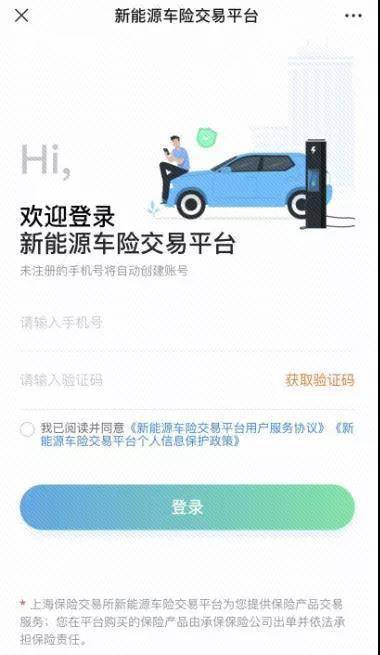This screenshot has width=380, height=655.
Task: Open 新能源车险交易平台用户服务协议 link
Action: click(227, 428)
